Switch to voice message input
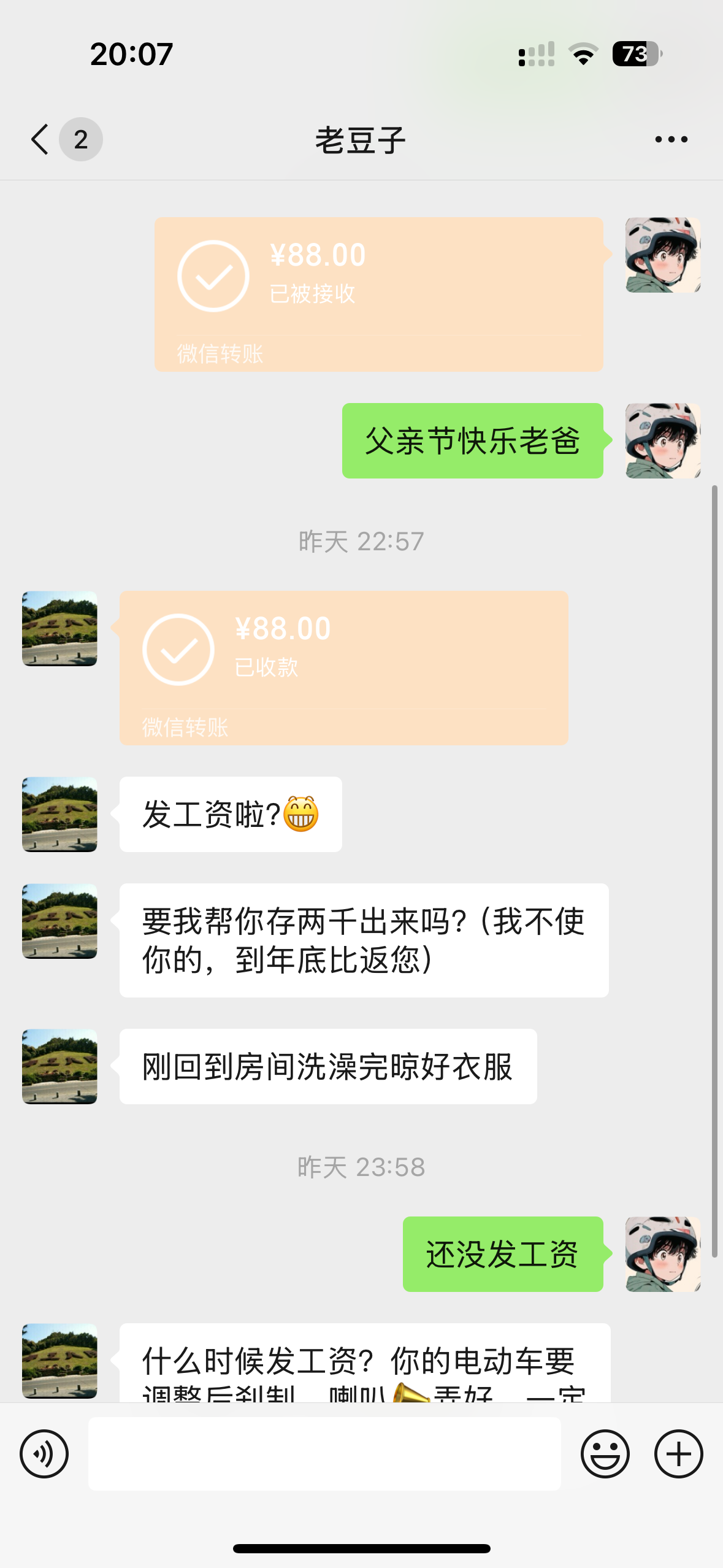This screenshot has width=723, height=1568. tap(44, 1454)
